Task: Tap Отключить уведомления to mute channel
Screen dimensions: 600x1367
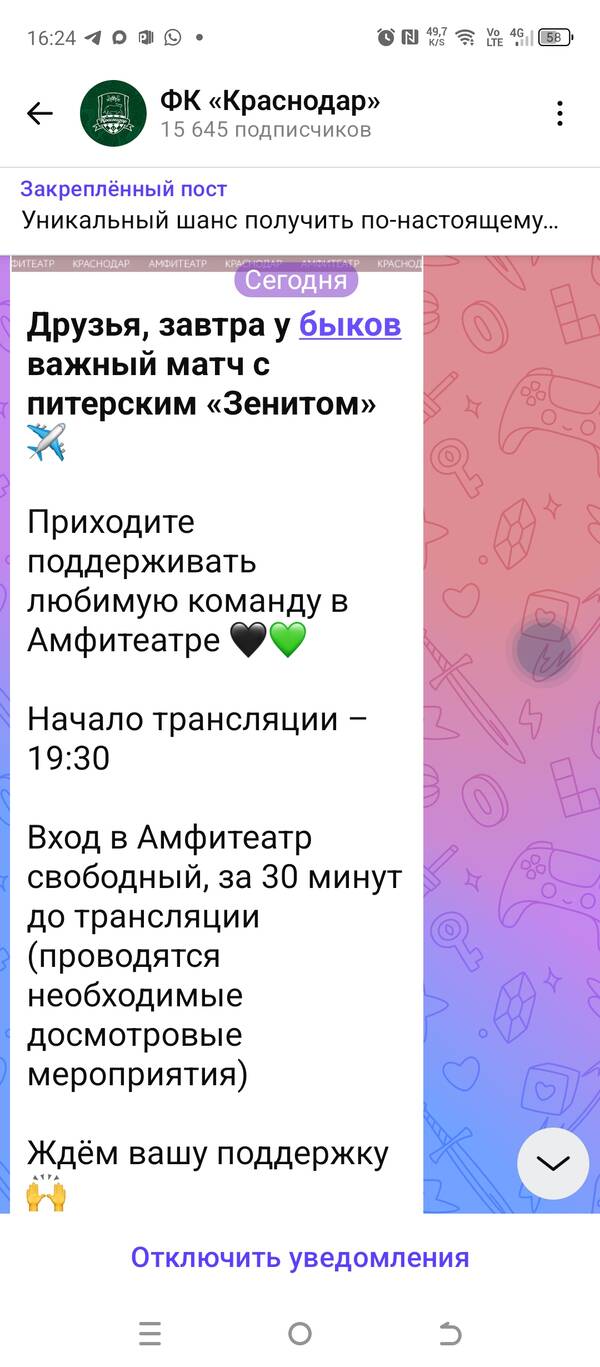Action: 299,1257
